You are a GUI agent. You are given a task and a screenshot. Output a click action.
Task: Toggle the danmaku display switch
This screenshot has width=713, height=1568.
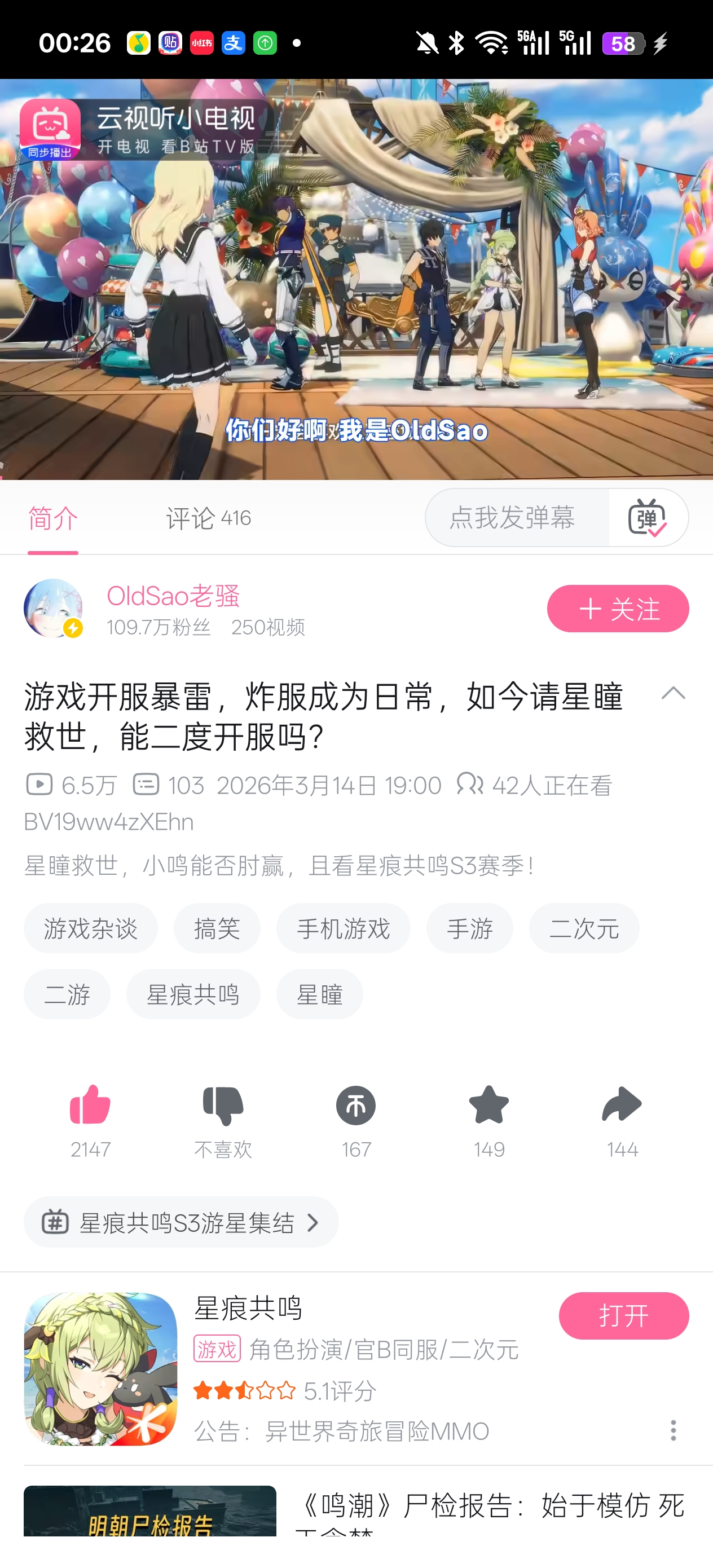tap(646, 518)
